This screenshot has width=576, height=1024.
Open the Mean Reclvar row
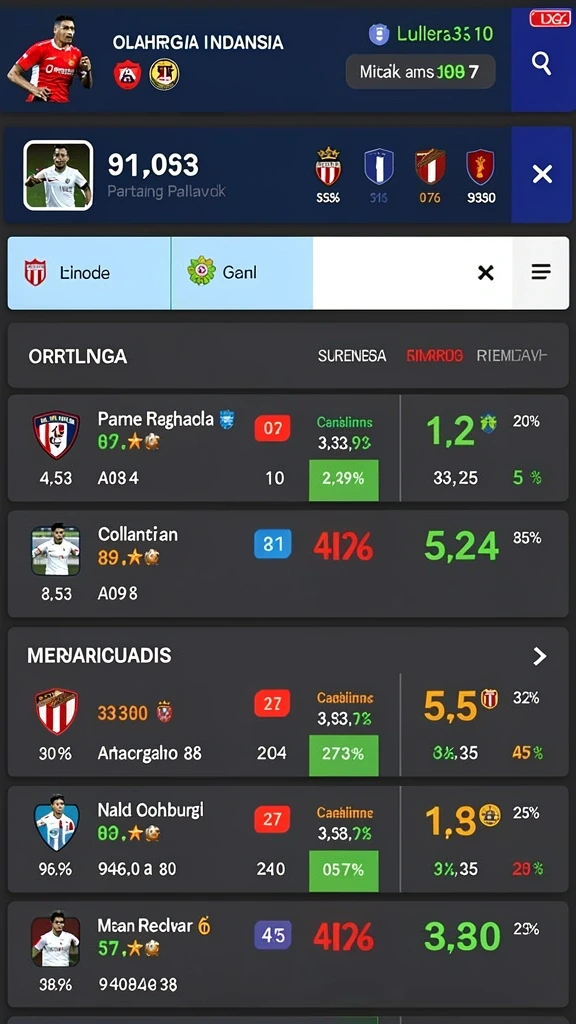click(x=288, y=954)
